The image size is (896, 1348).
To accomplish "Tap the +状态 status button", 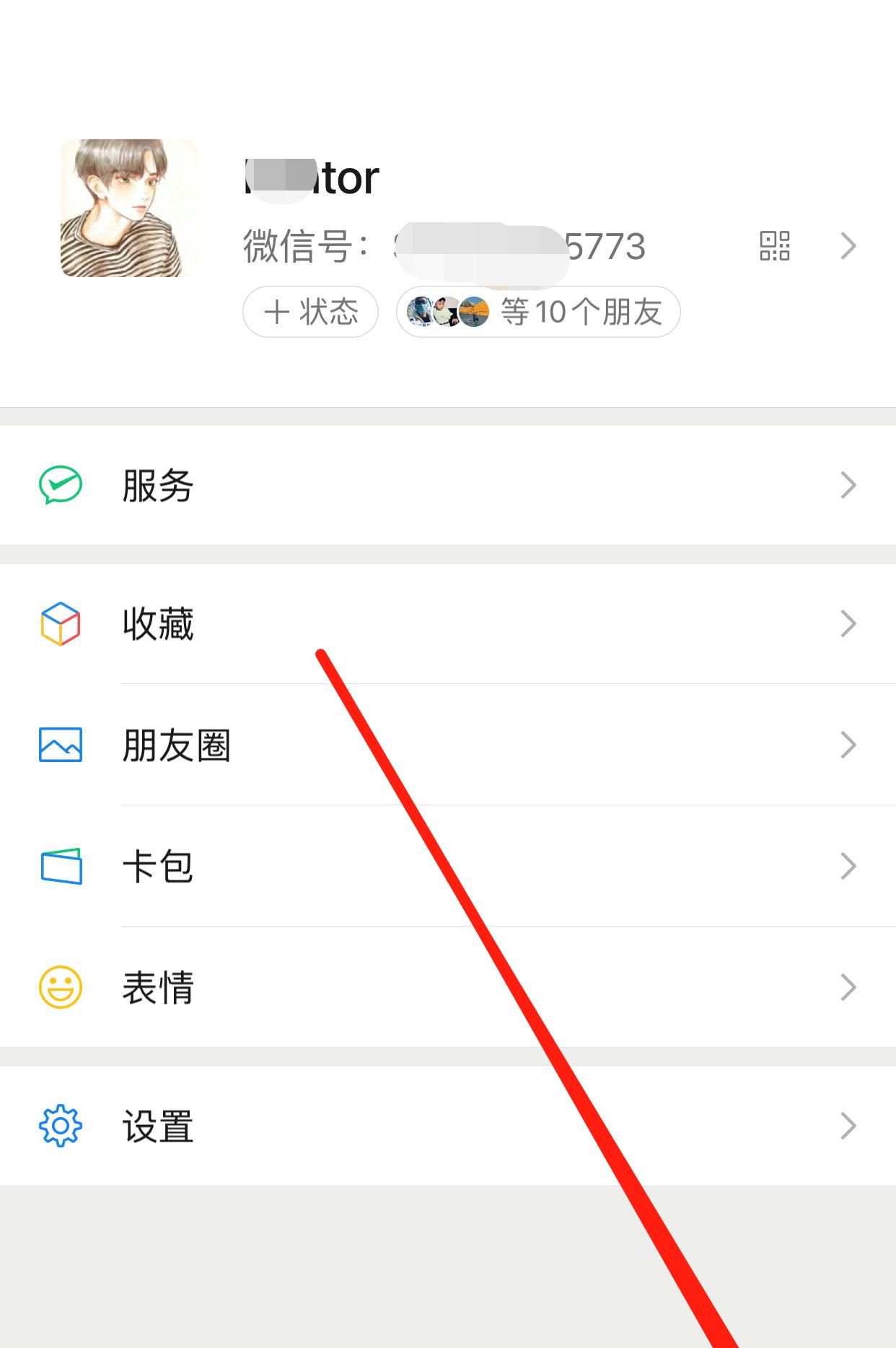I will click(x=310, y=311).
